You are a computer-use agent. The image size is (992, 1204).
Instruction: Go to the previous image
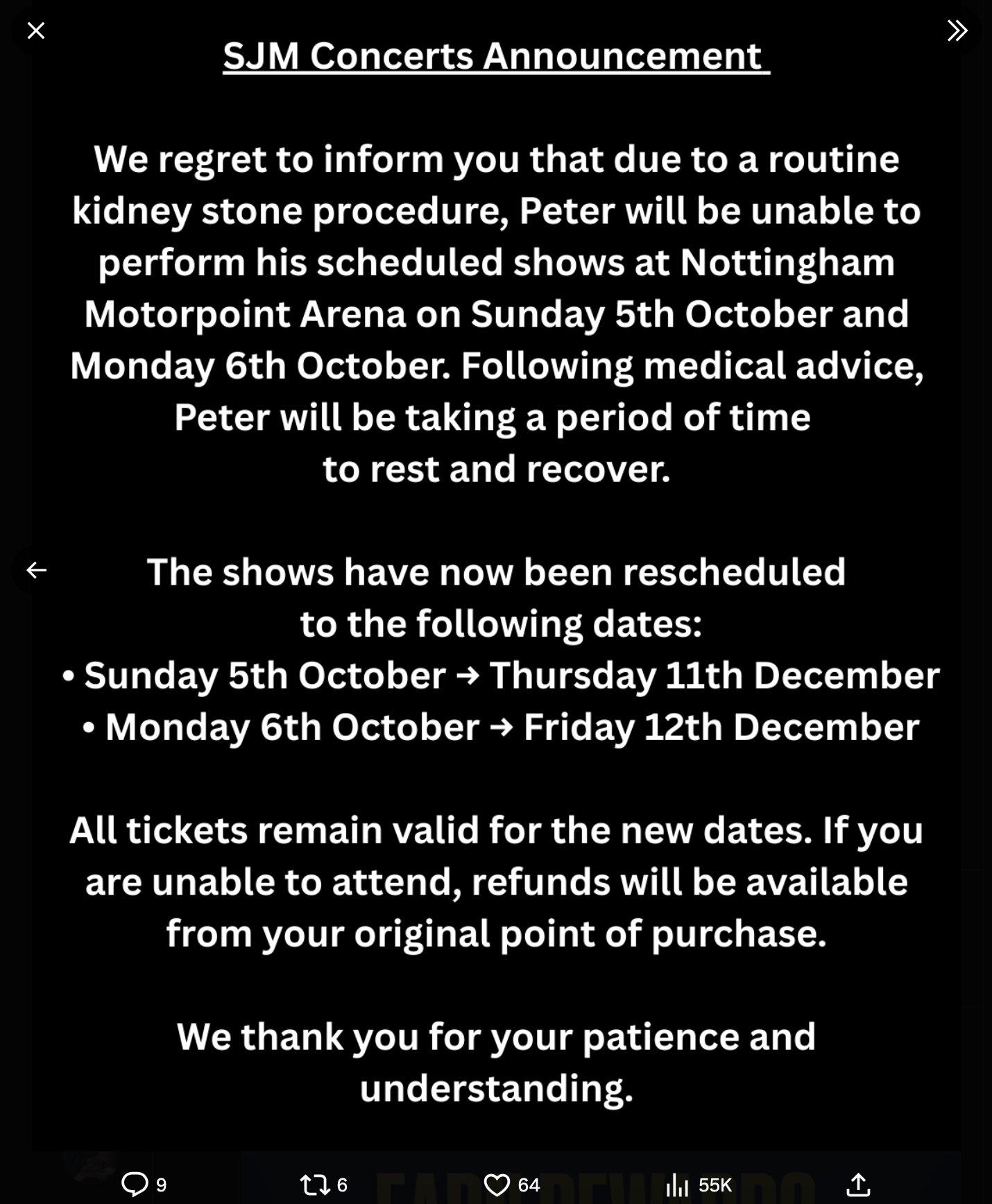pyautogui.click(x=36, y=570)
